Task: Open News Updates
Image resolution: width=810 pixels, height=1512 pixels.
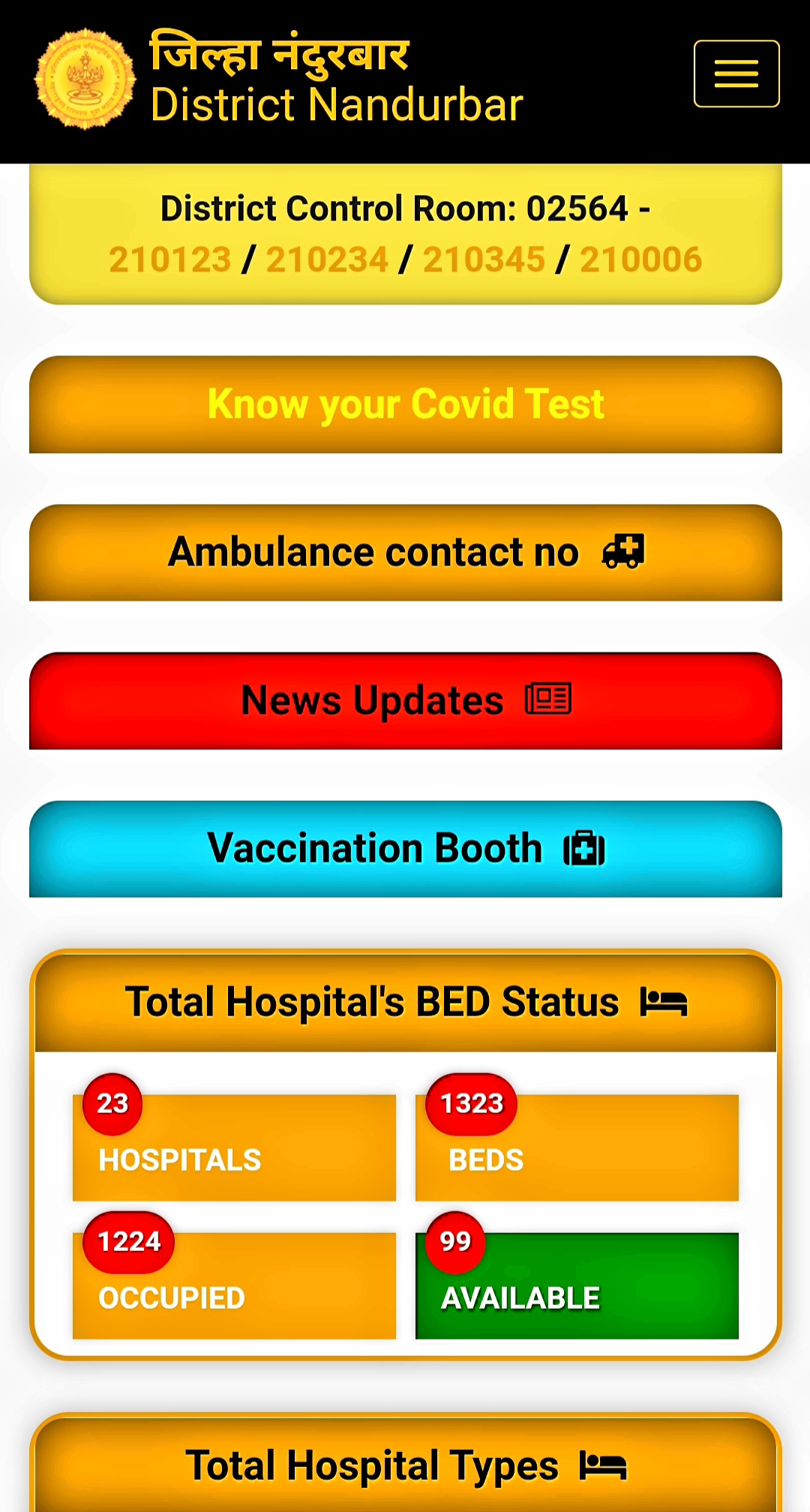Action: click(405, 700)
